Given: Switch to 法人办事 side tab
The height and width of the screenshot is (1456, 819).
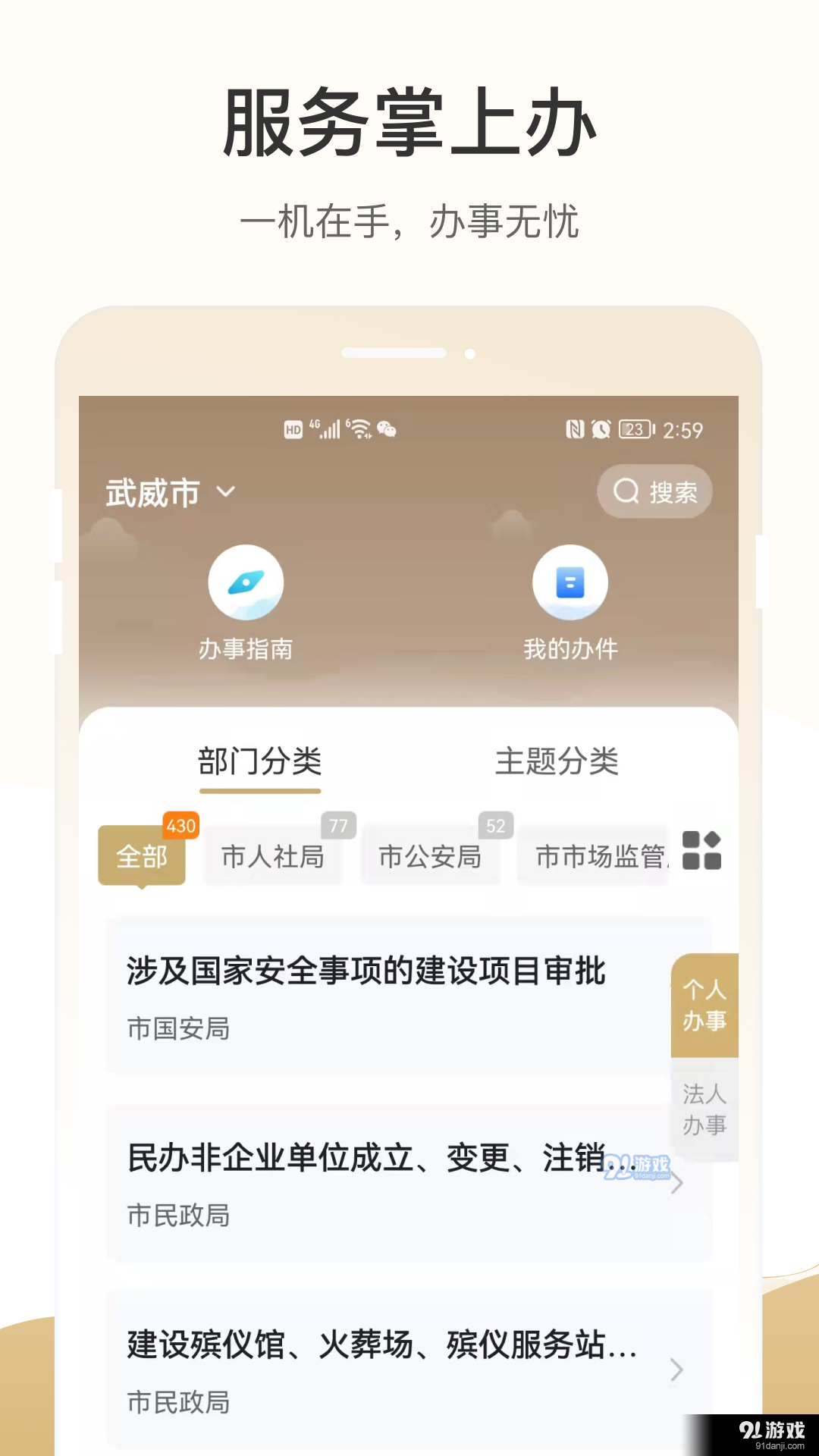Looking at the screenshot, I should pyautogui.click(x=704, y=1109).
